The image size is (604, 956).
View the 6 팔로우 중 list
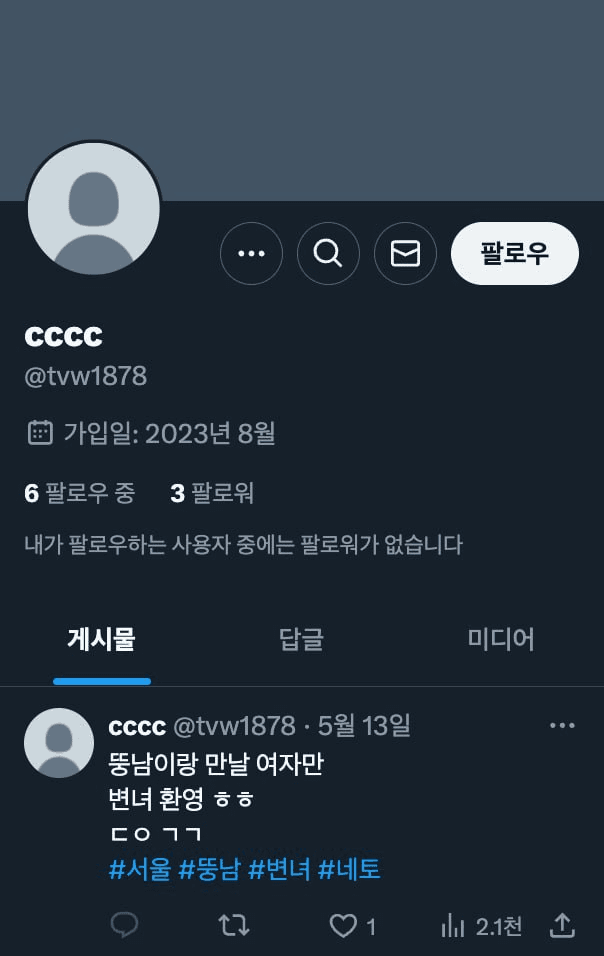click(80, 493)
